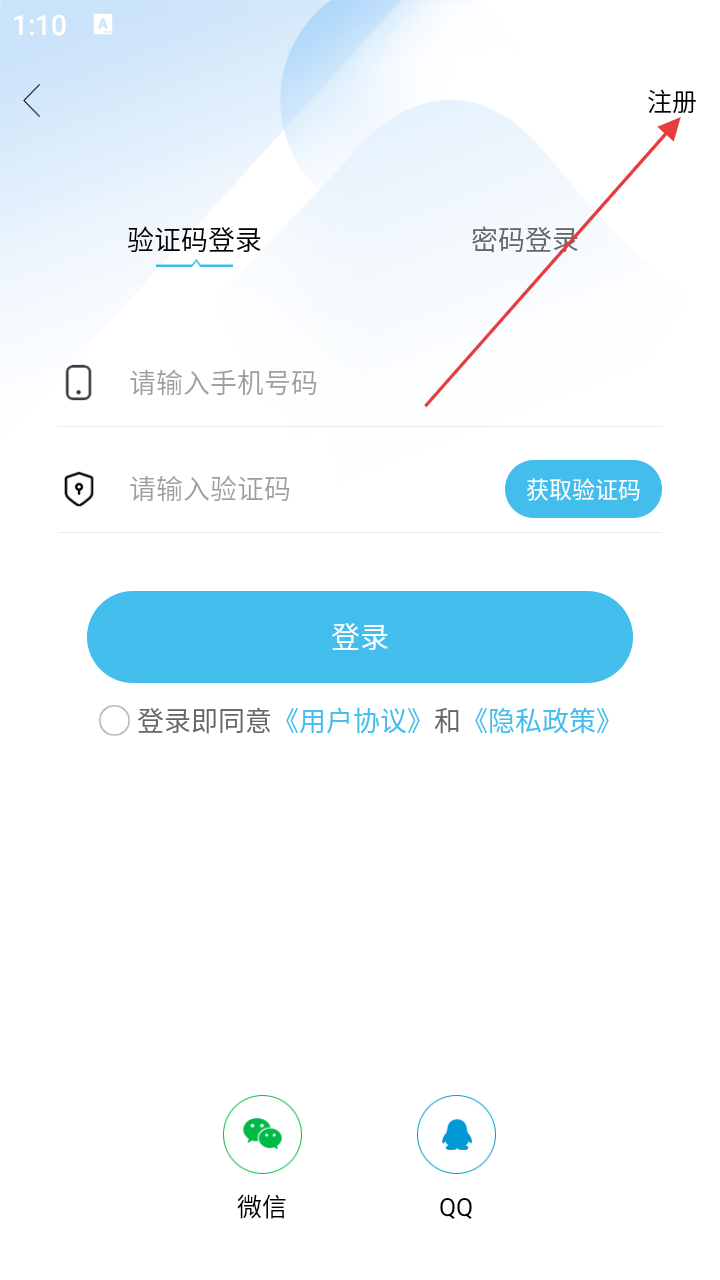Log in with 微信
This screenshot has width=720, height=1280.
pos(262,1135)
